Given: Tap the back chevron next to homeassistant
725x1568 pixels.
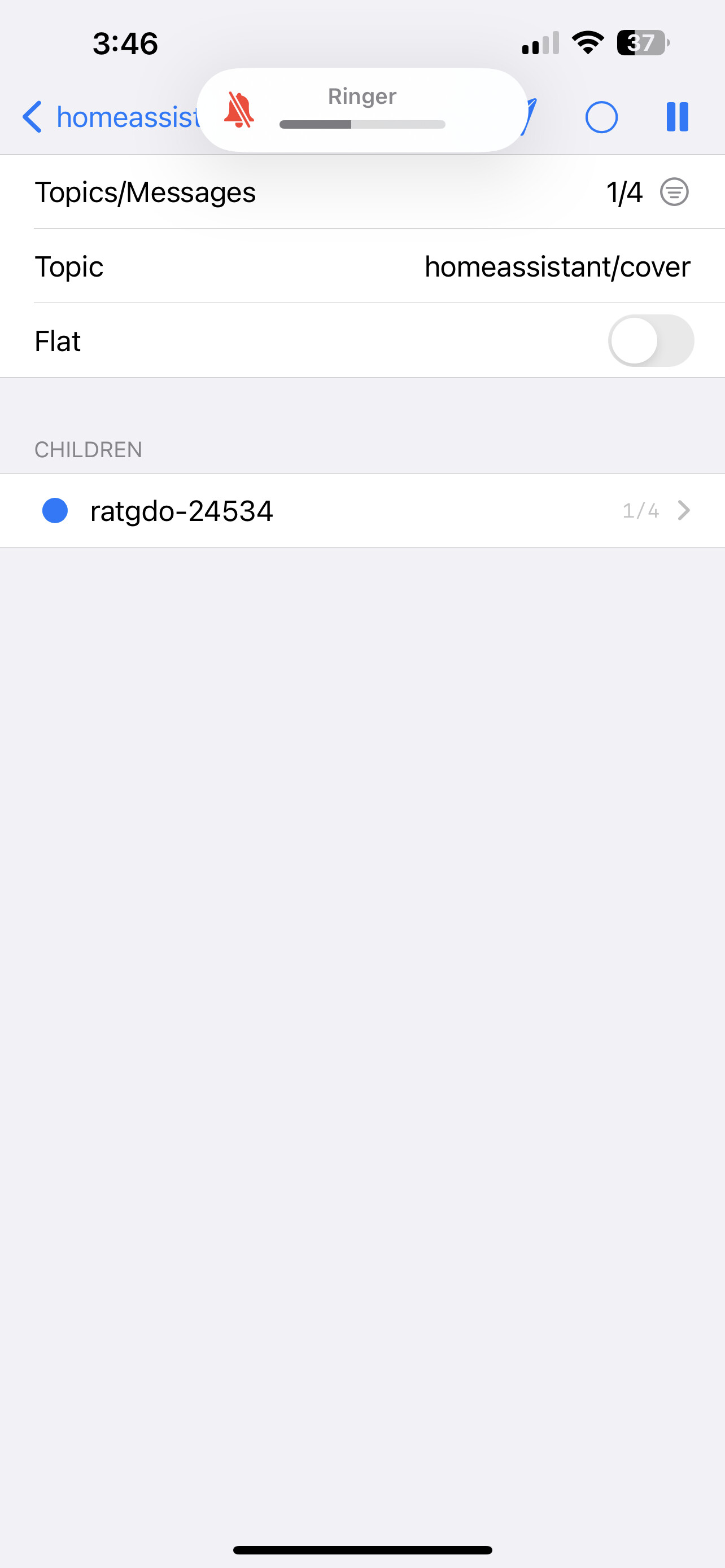Looking at the screenshot, I should (x=32, y=117).
